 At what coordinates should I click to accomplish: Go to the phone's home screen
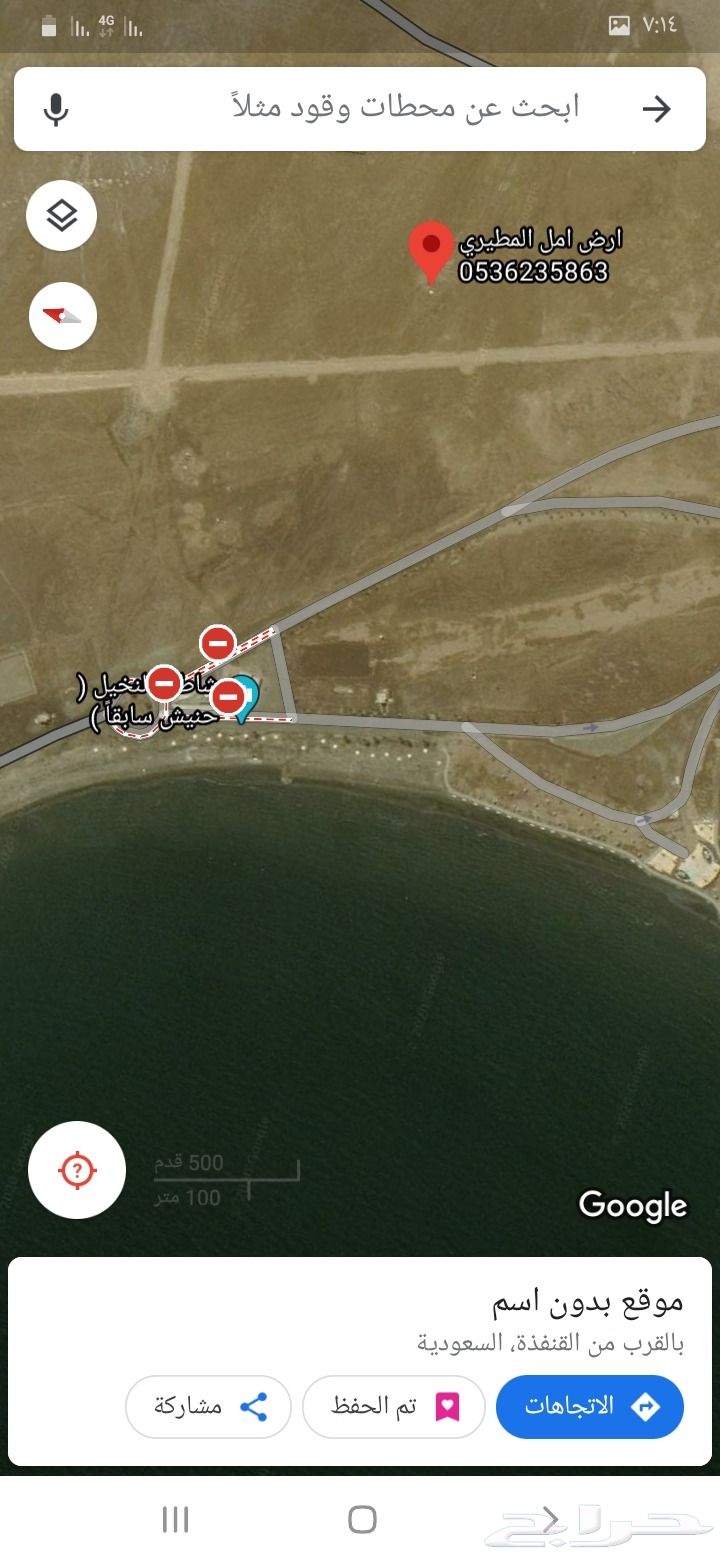click(x=362, y=1520)
